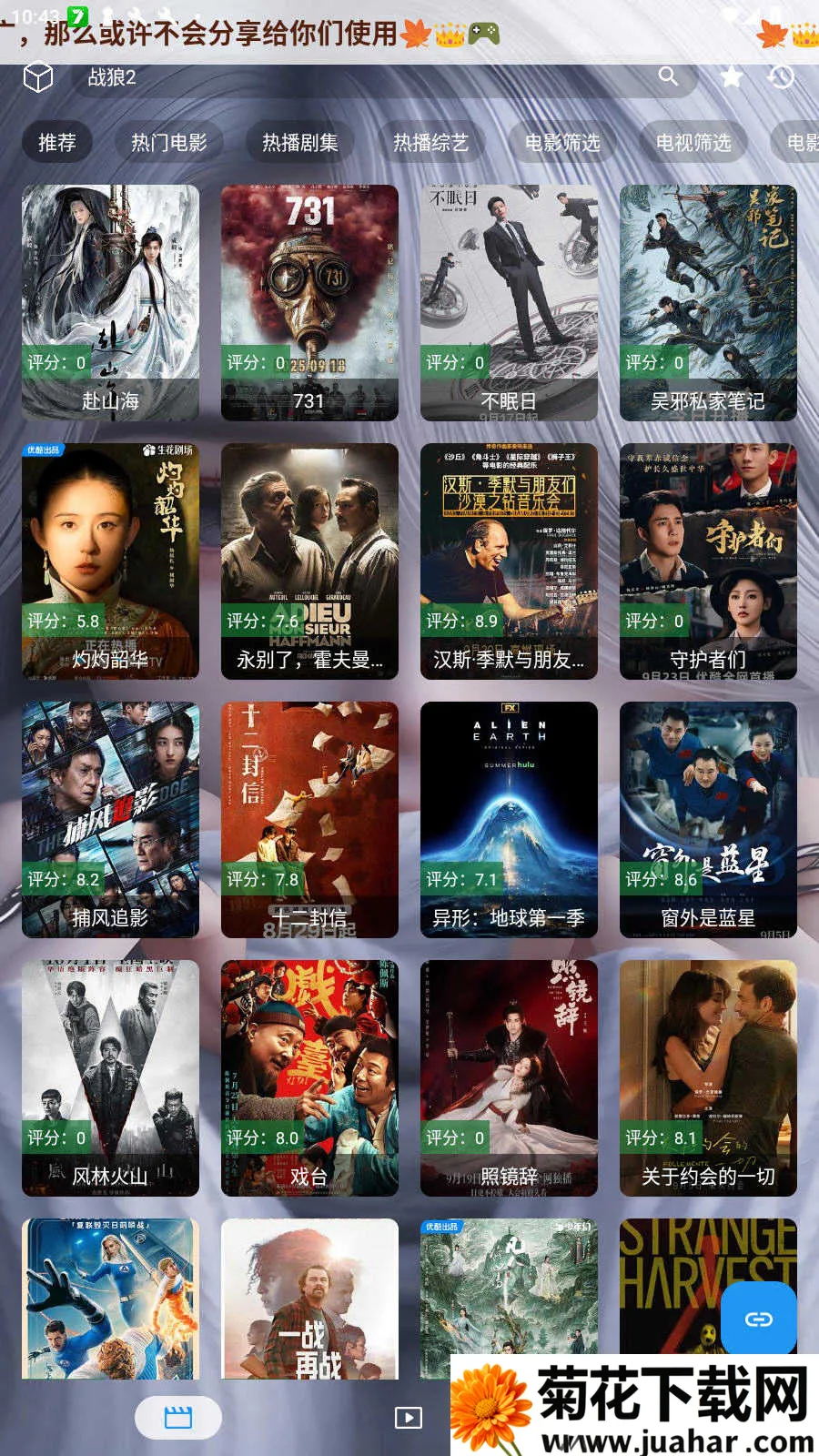Open the 赴山海 poster card
The image size is (819, 1456).
(110, 302)
